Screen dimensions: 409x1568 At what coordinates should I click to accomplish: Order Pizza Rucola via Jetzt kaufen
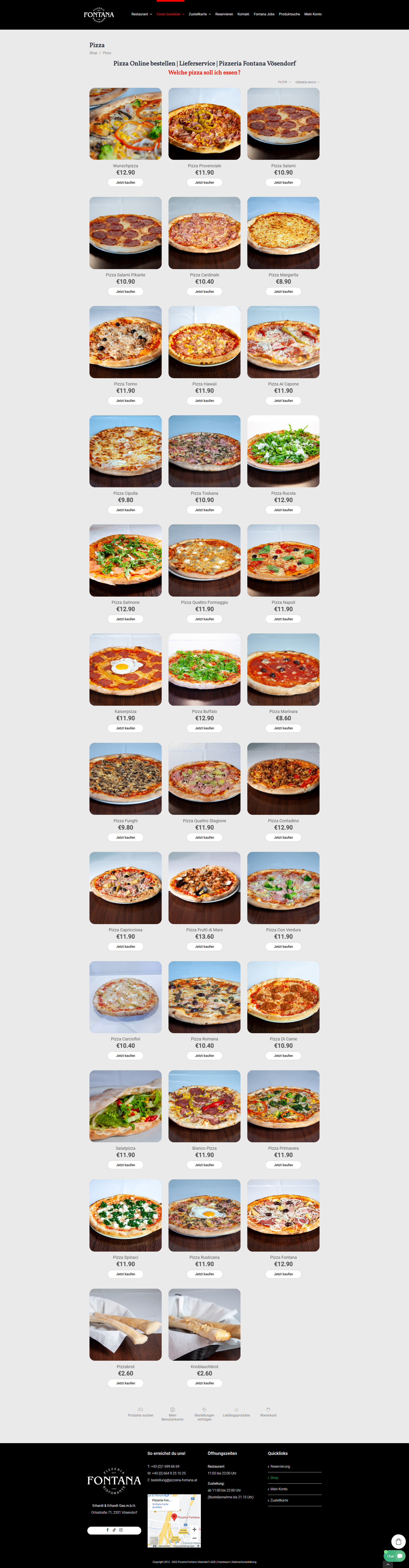pos(283,510)
